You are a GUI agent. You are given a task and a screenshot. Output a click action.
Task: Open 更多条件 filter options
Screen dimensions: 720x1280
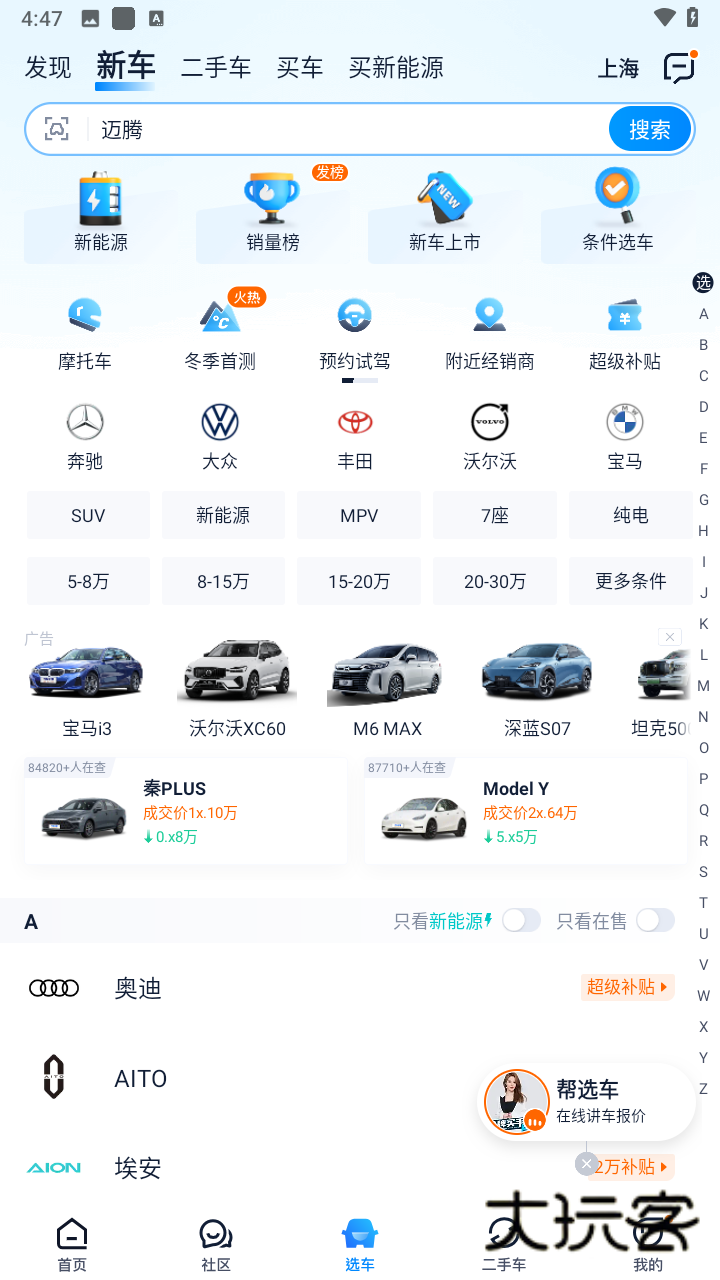tap(630, 581)
